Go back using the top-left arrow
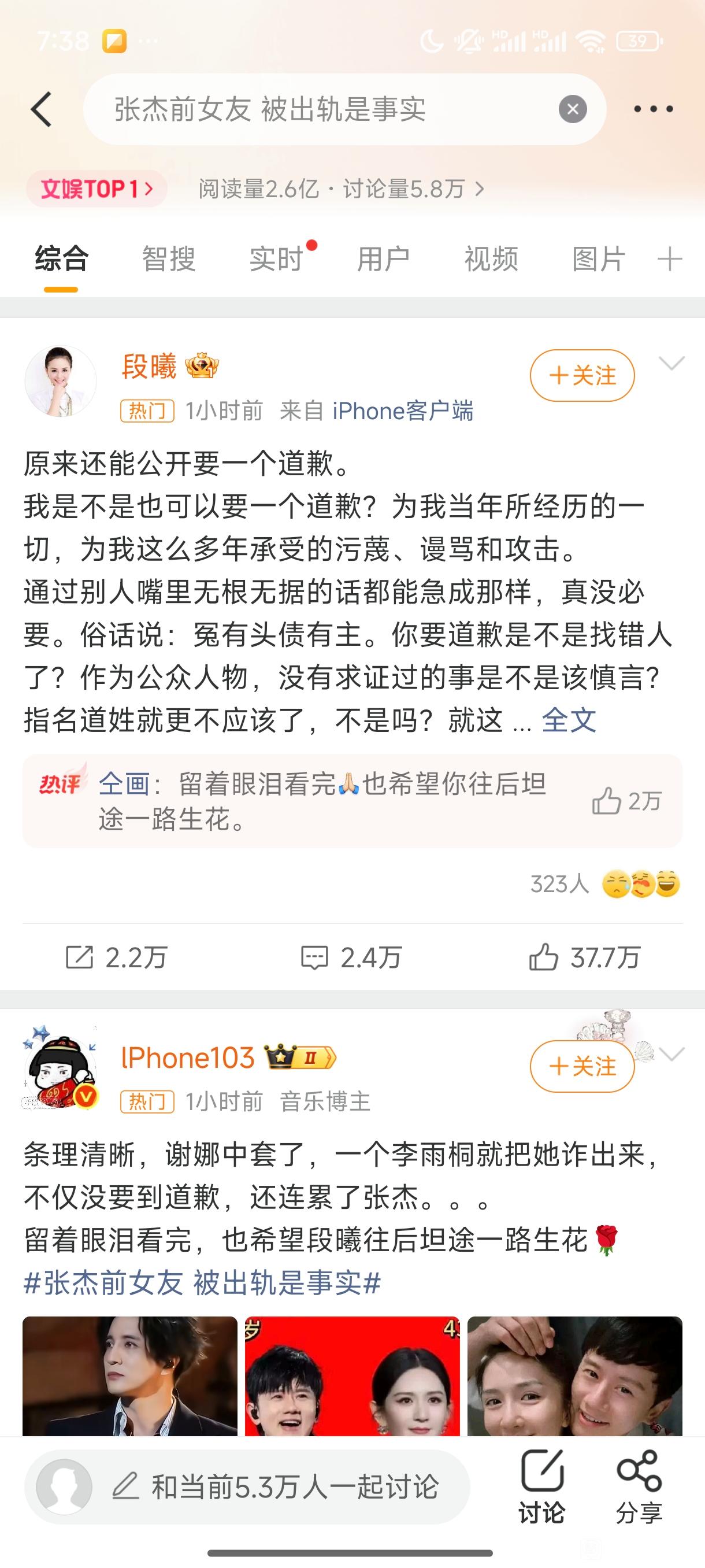 click(42, 110)
